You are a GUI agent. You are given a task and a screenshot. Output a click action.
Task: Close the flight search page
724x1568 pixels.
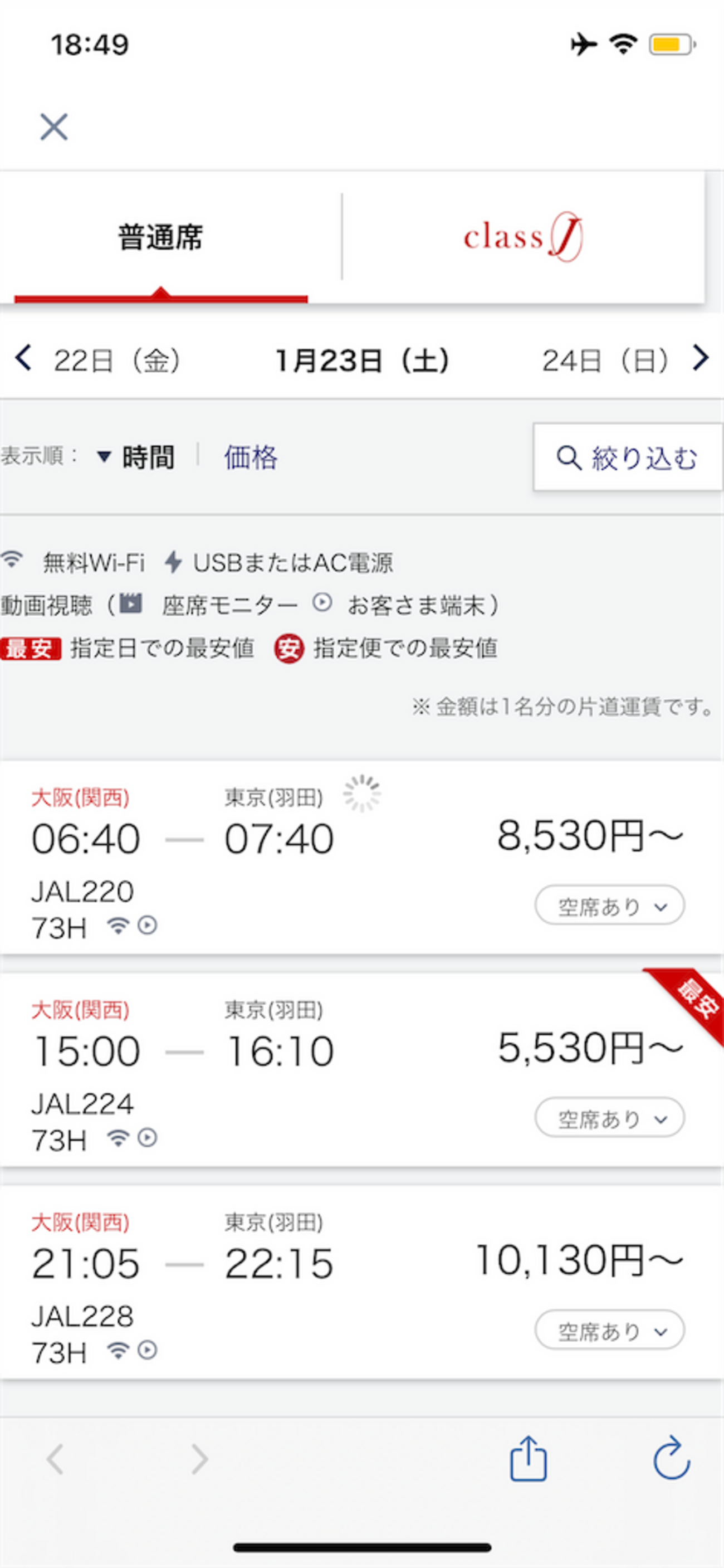click(x=53, y=126)
